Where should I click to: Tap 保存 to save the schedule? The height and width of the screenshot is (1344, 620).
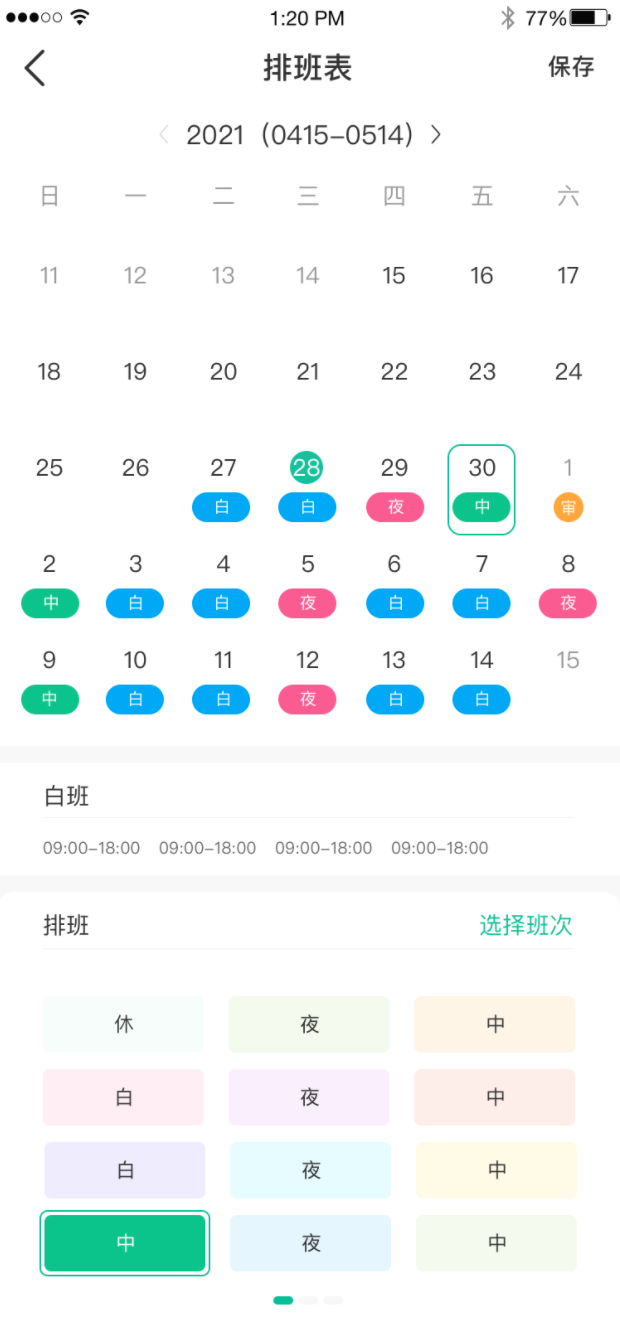click(571, 67)
